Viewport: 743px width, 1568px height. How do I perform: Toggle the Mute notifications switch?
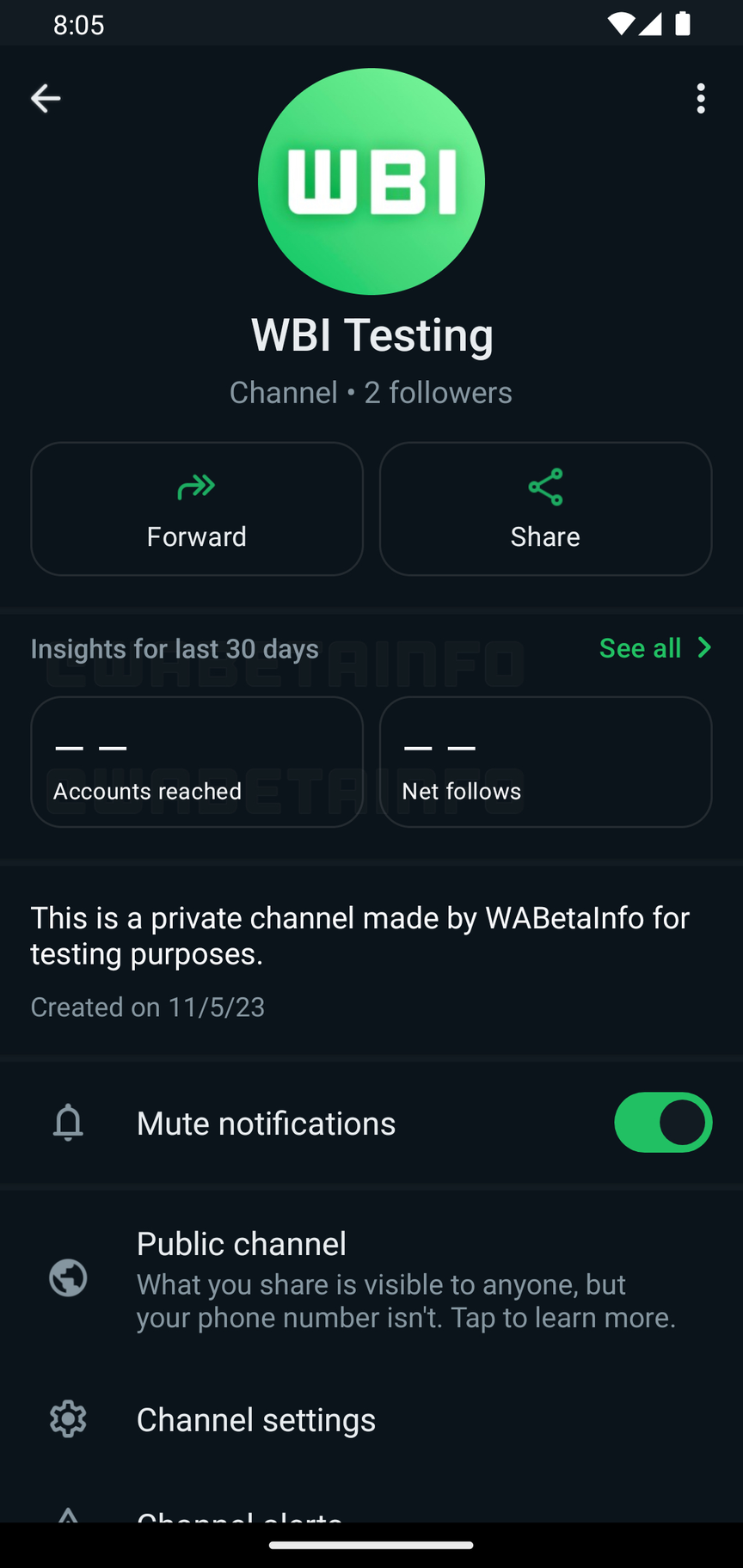point(662,1122)
